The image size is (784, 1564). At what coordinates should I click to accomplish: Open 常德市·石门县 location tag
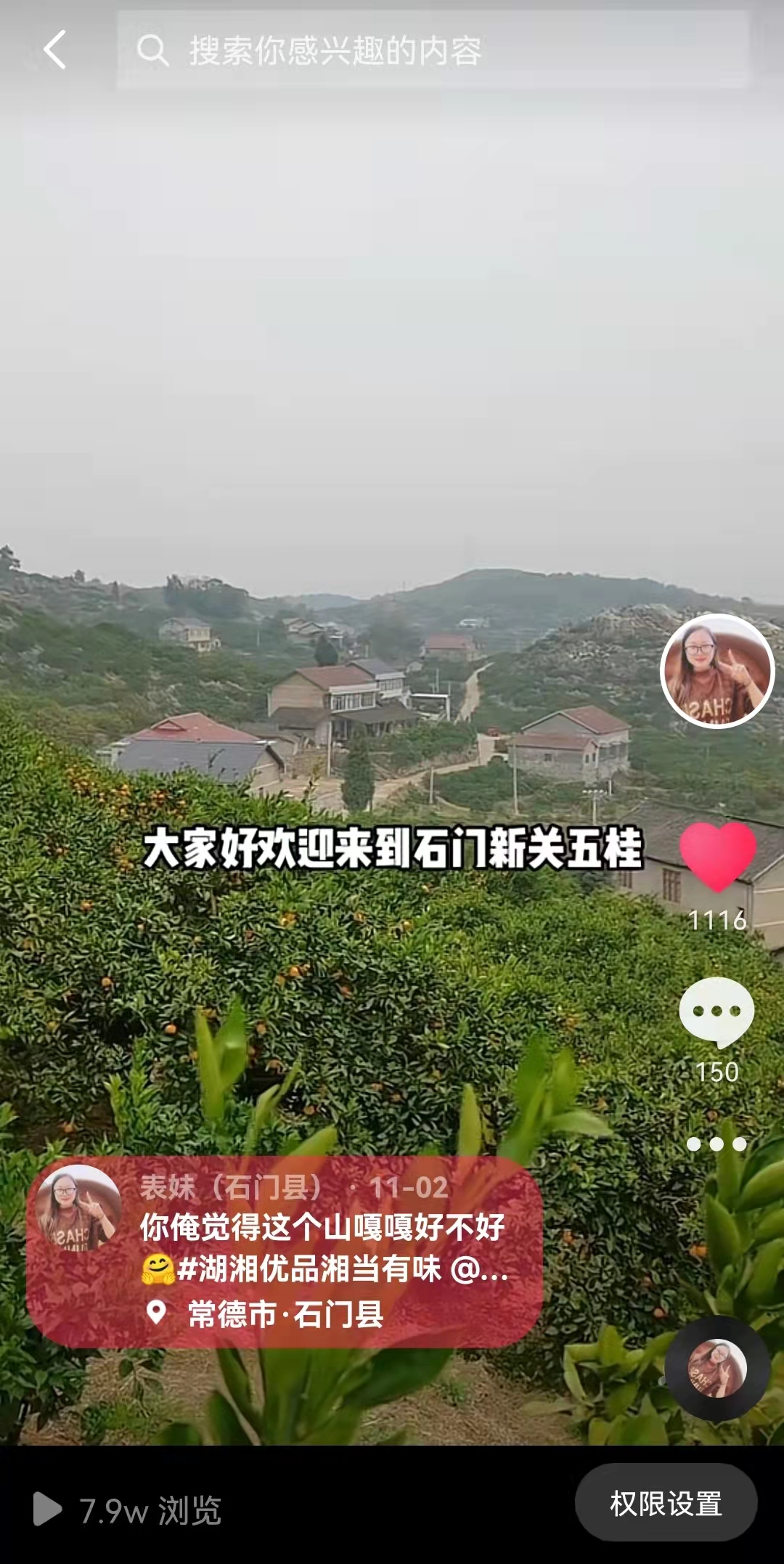point(285,1315)
